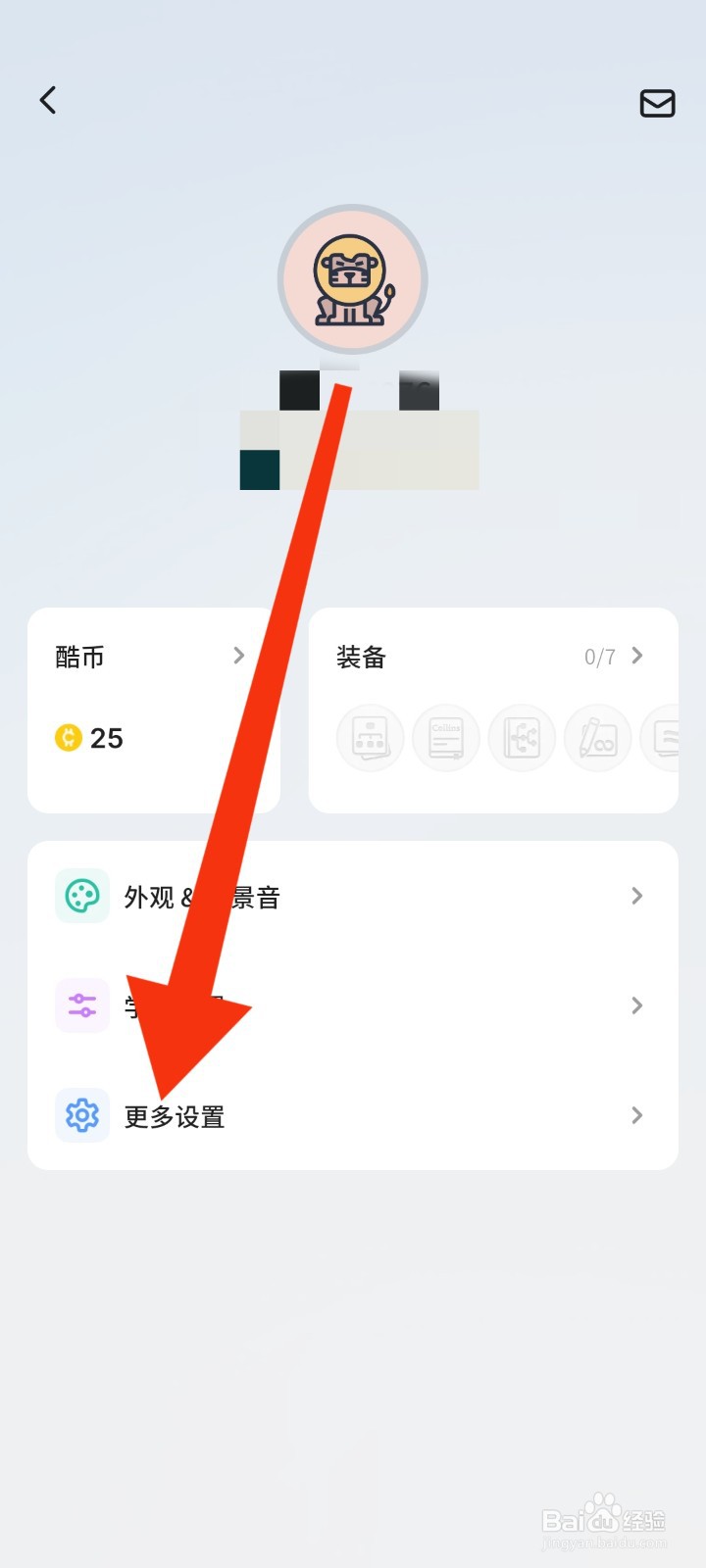Screen dimensions: 706x1568
Task: Tap the first flowchart-card equipment icon
Action: (370, 738)
